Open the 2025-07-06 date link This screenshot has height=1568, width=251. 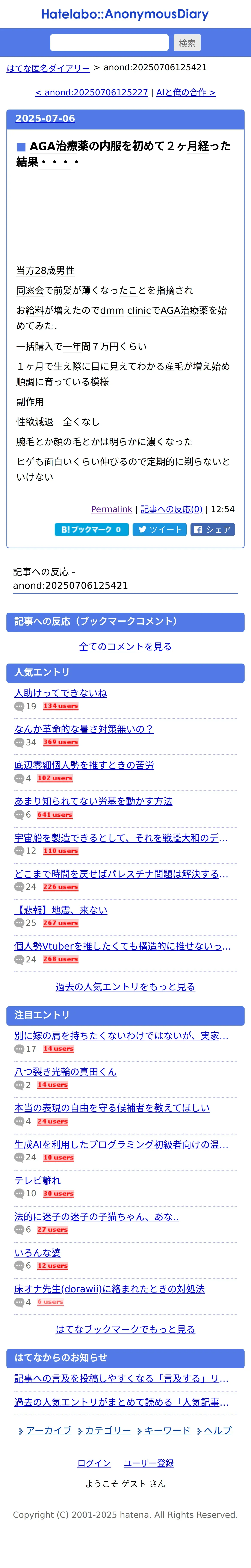point(45,119)
